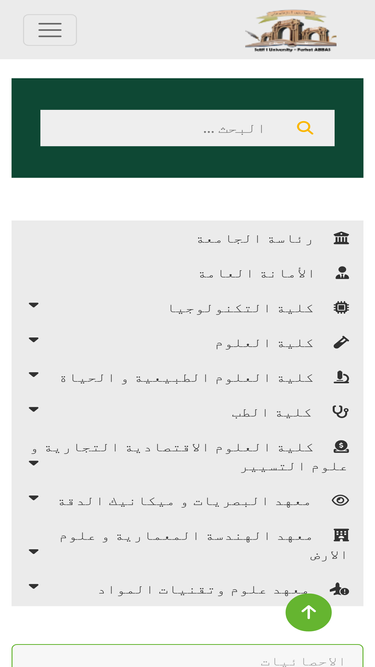The height and width of the screenshot is (667, 375).
Task: Expand كلية العلوم
Action: click(187, 343)
